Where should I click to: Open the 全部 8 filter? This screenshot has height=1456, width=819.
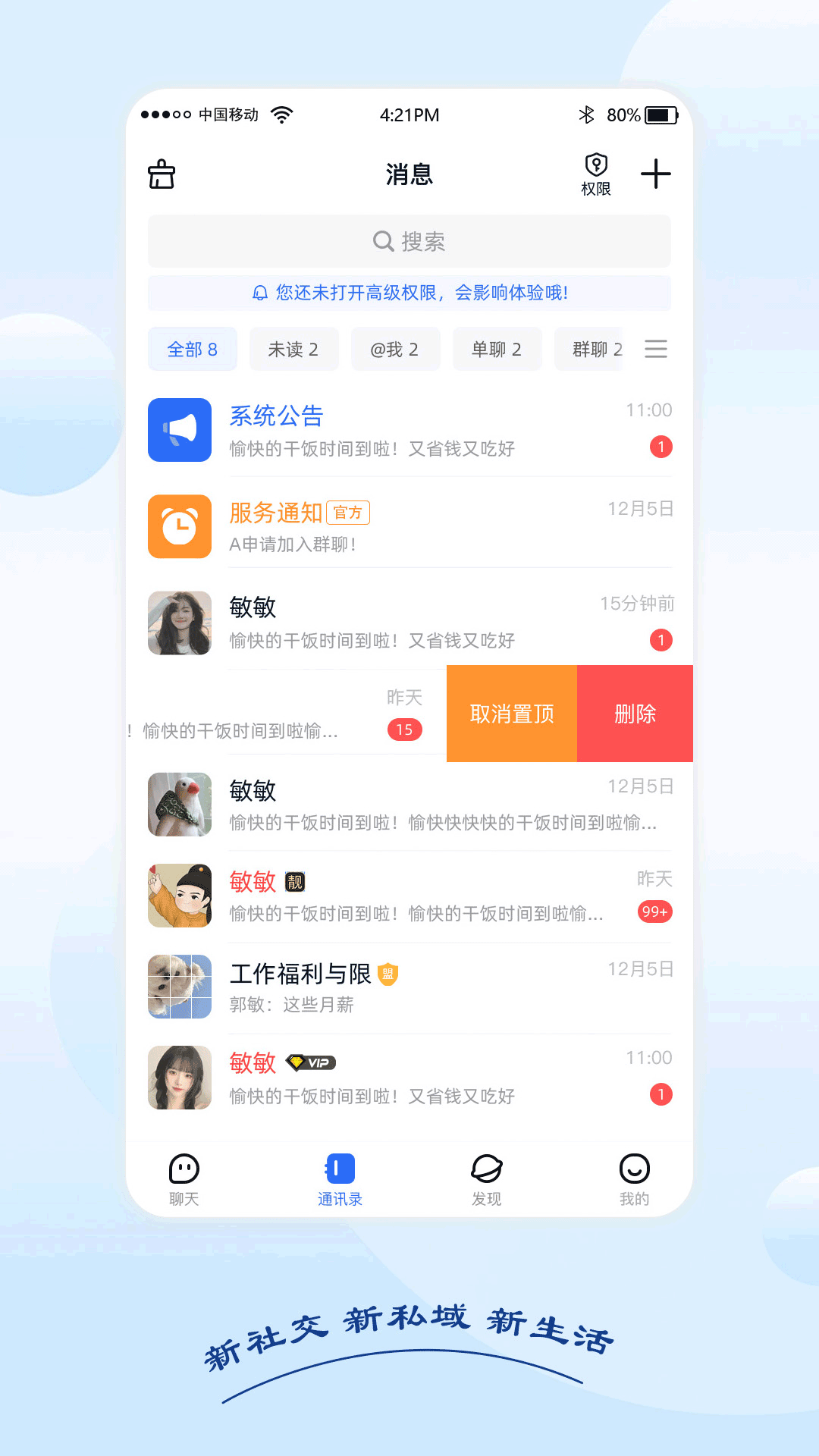pyautogui.click(x=192, y=349)
